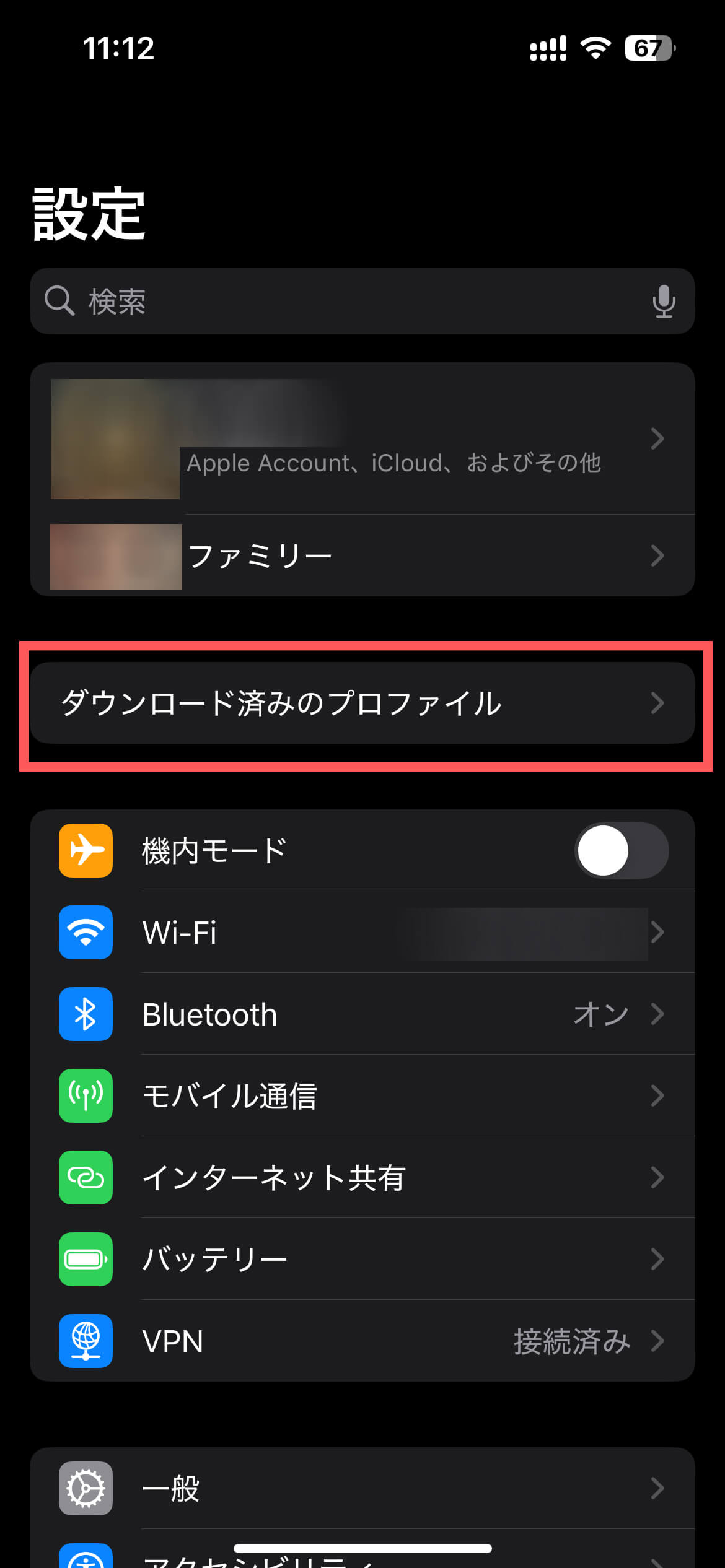Open バッテリー settings
Screen dimensions: 725x1568
coord(362,1259)
